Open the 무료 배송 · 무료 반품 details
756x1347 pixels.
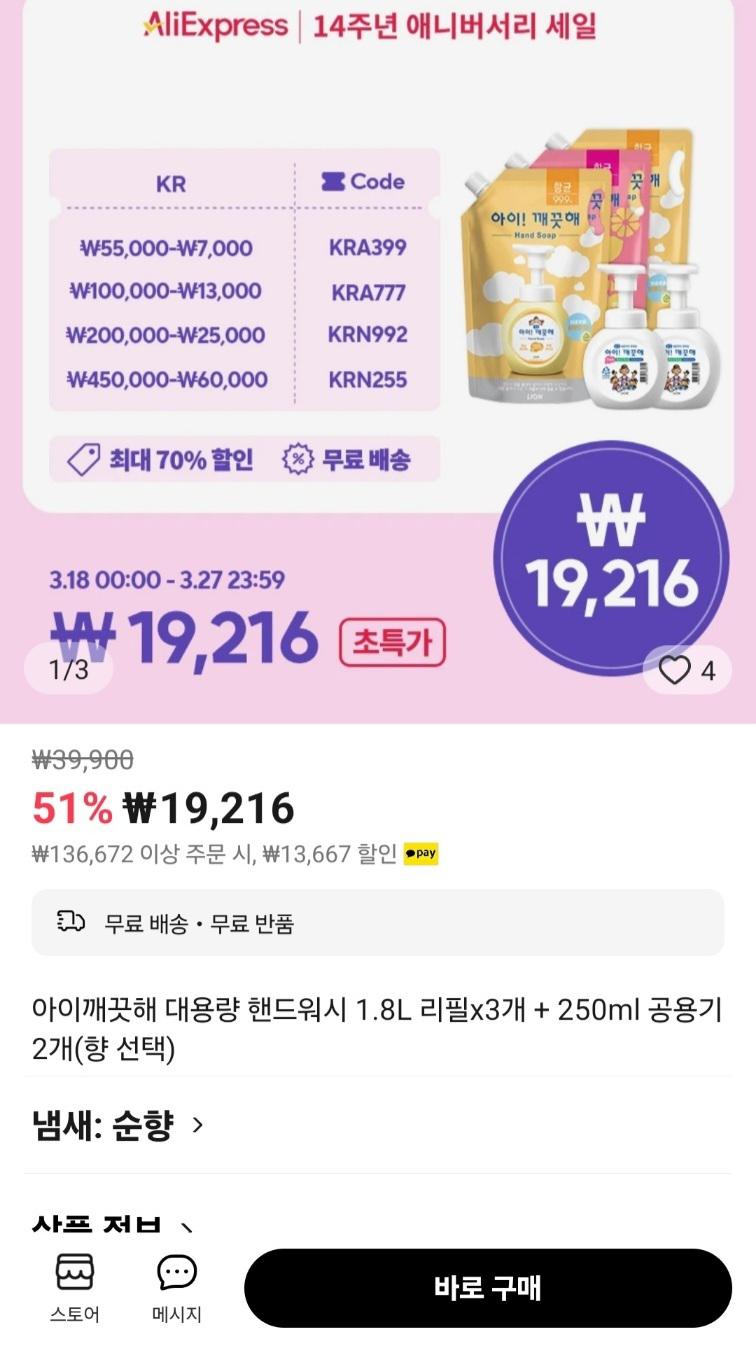[377, 922]
